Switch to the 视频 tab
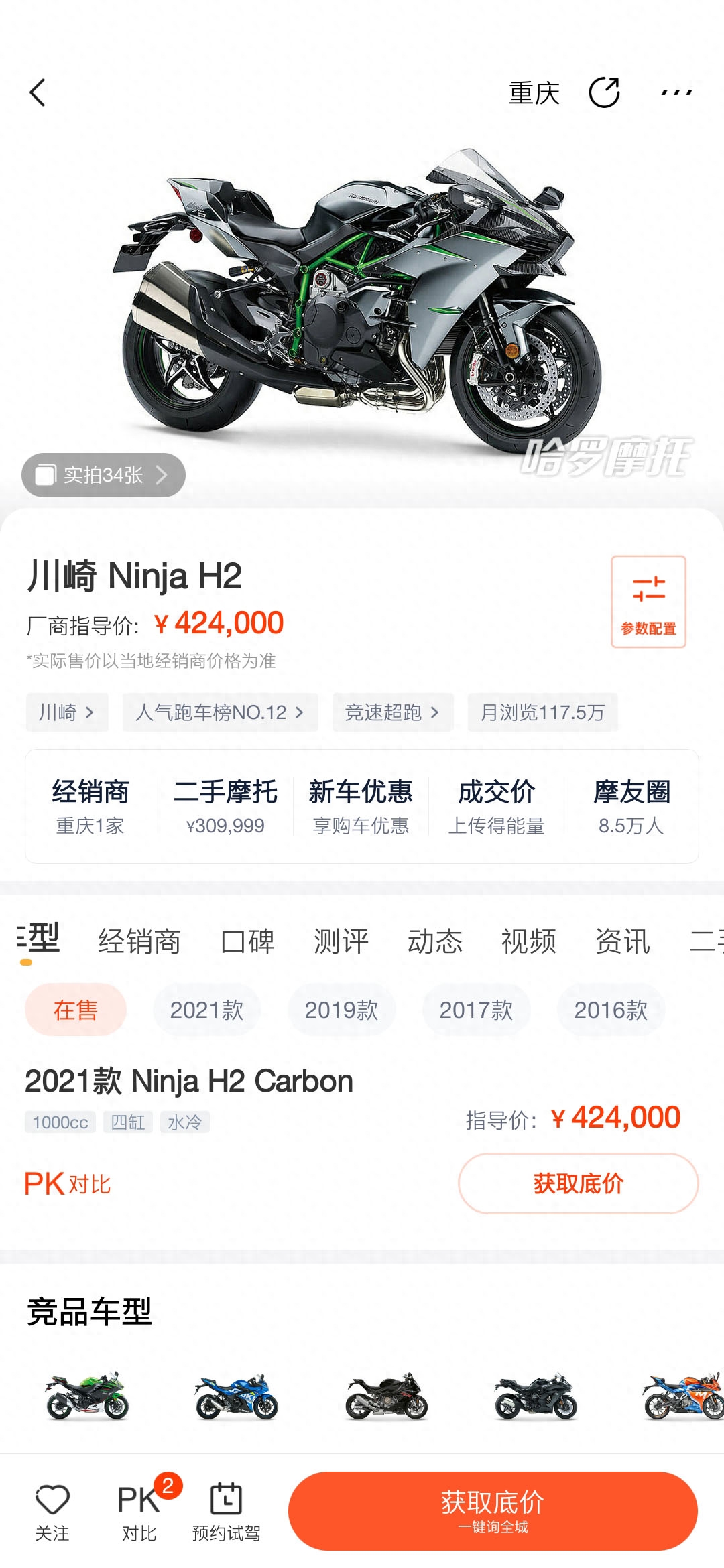Viewport: 724px width, 1568px height. [x=528, y=941]
